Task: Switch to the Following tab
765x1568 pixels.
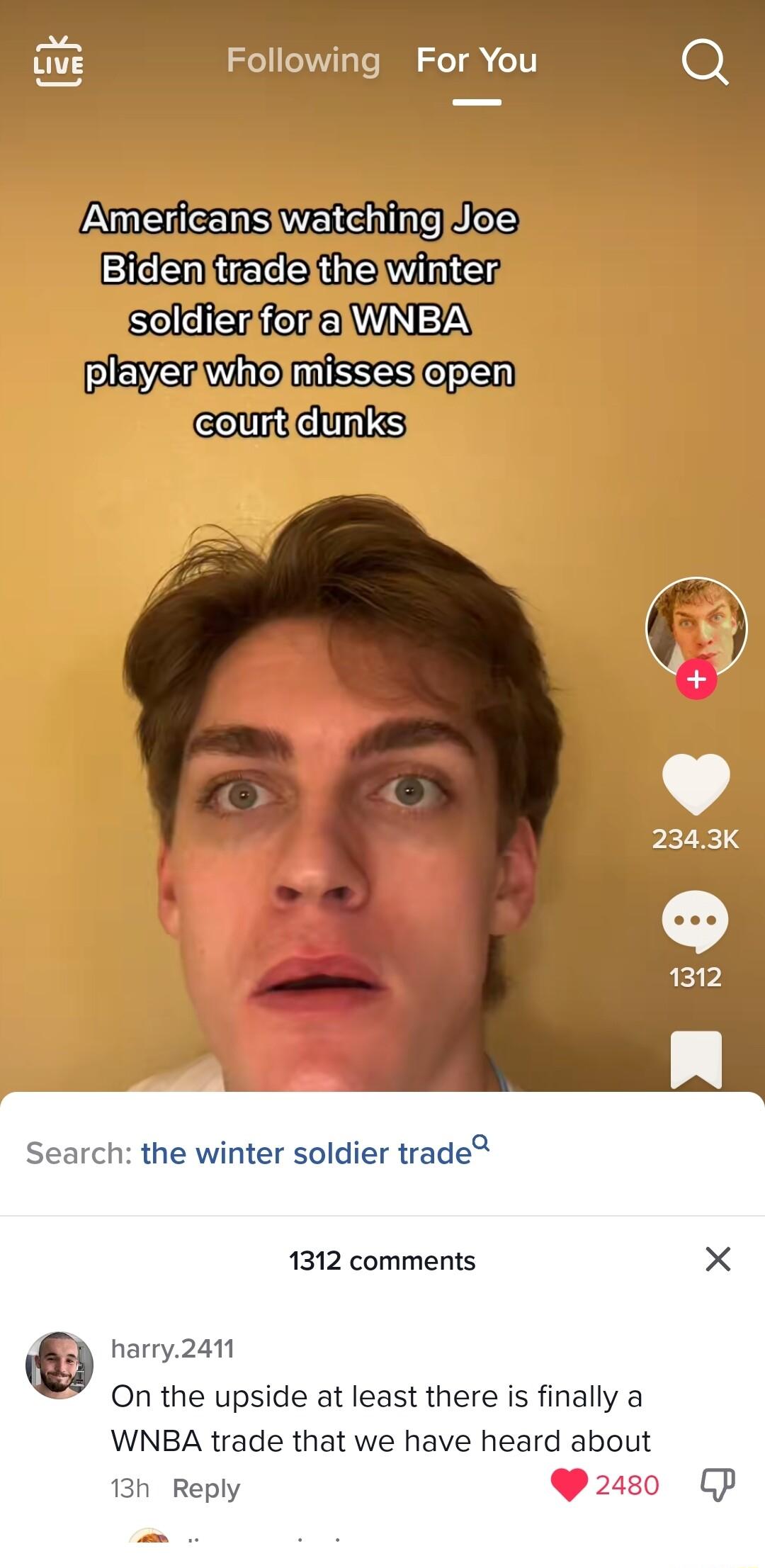Action: pyautogui.click(x=303, y=60)
